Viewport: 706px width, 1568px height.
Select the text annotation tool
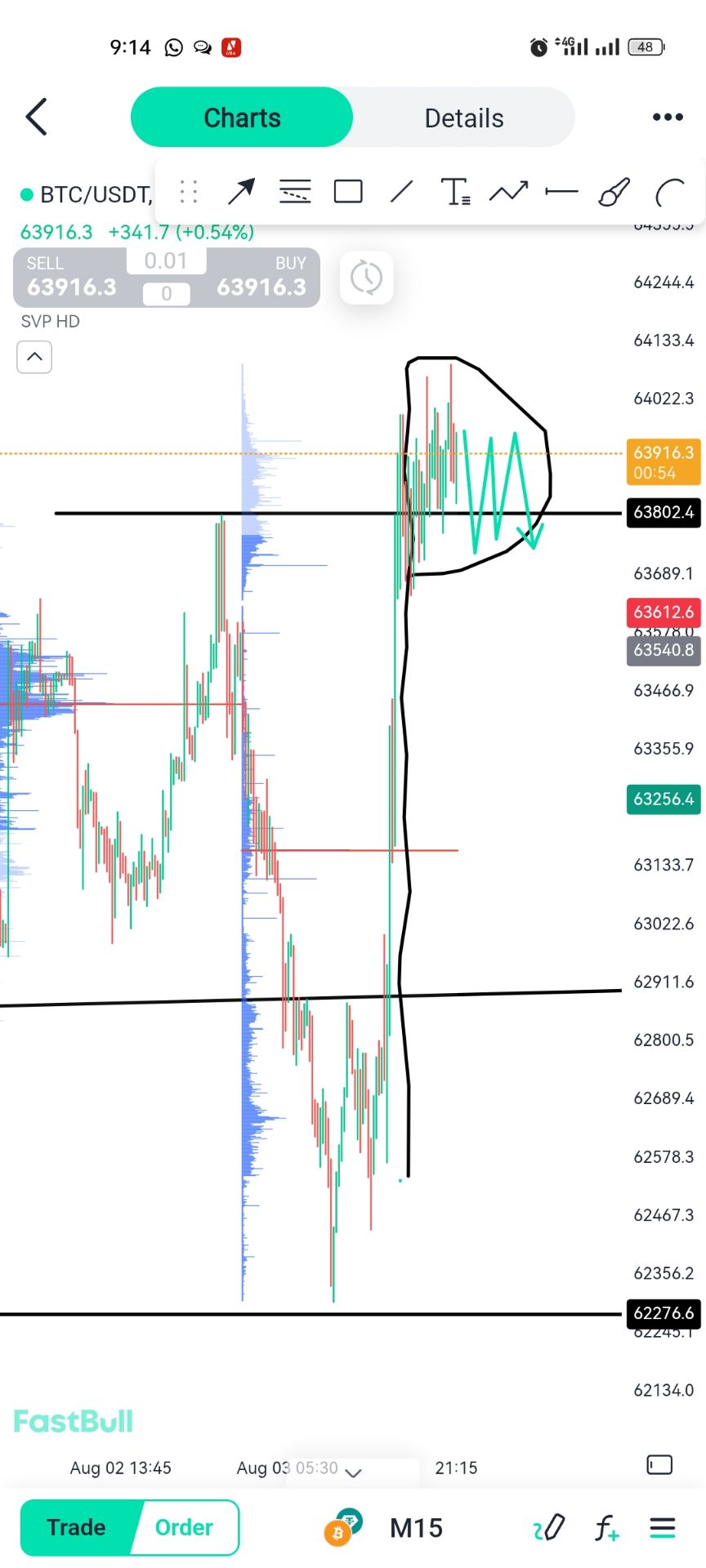(455, 192)
